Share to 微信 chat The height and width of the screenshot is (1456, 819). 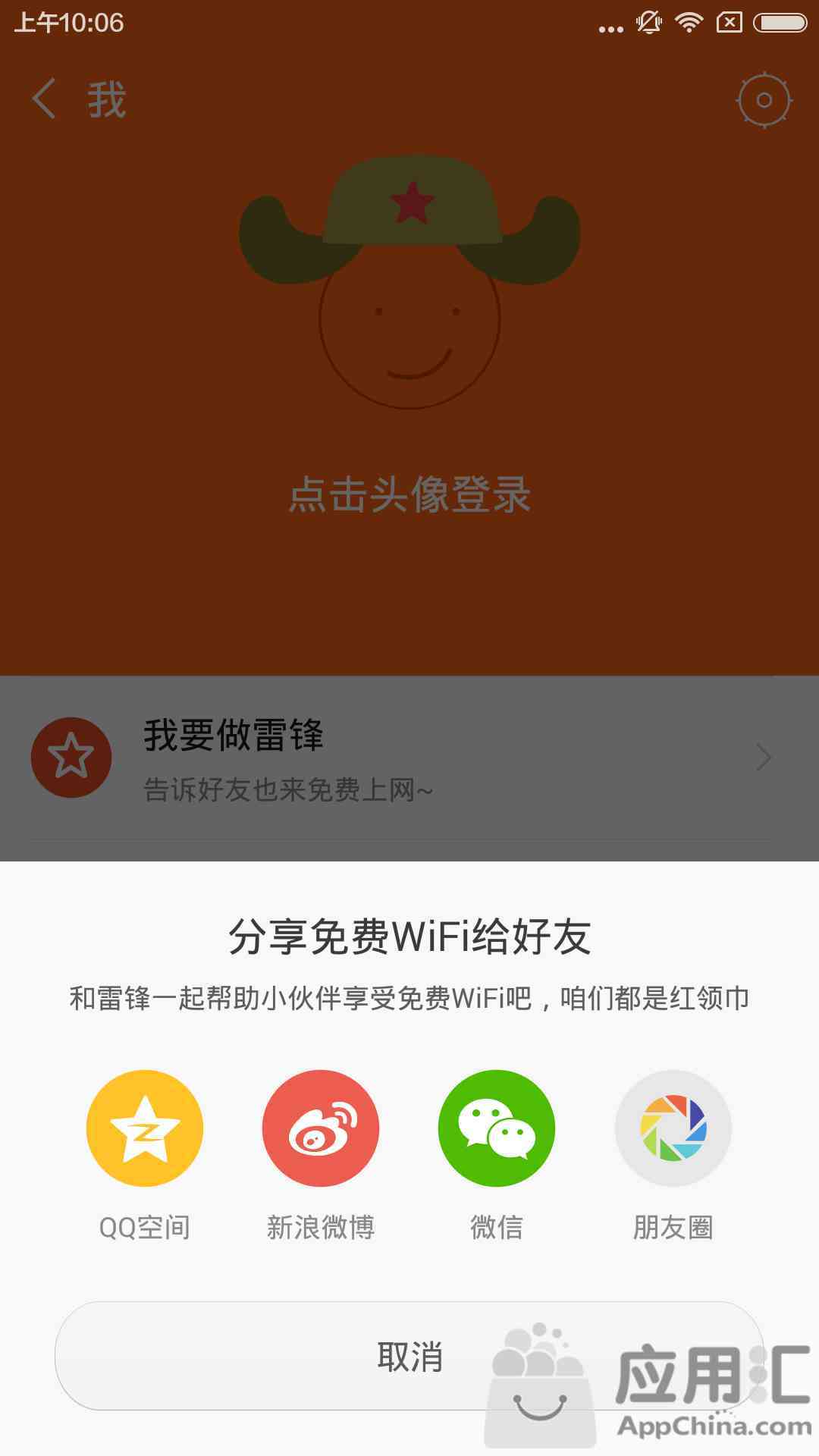(x=497, y=1128)
